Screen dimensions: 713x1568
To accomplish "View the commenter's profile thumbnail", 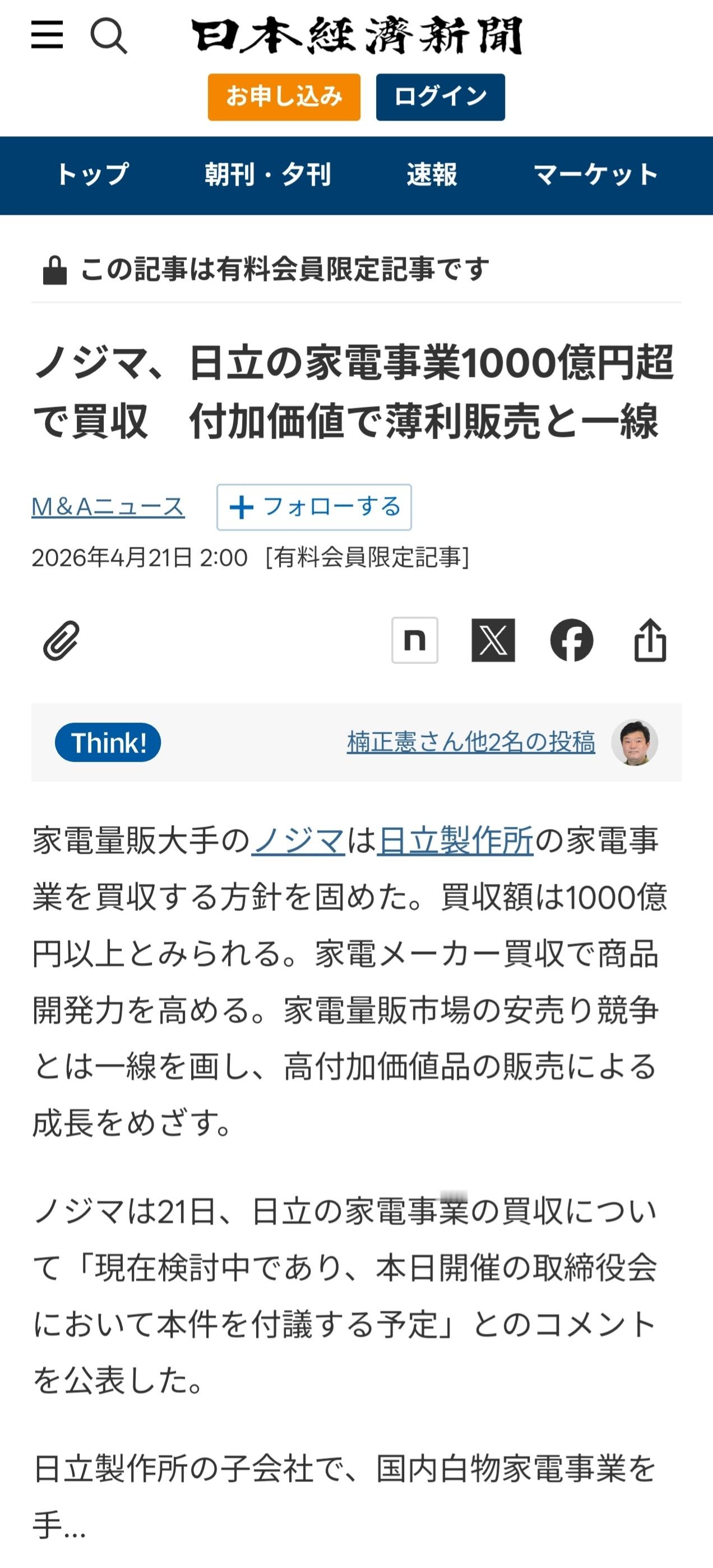I will coord(635,743).
